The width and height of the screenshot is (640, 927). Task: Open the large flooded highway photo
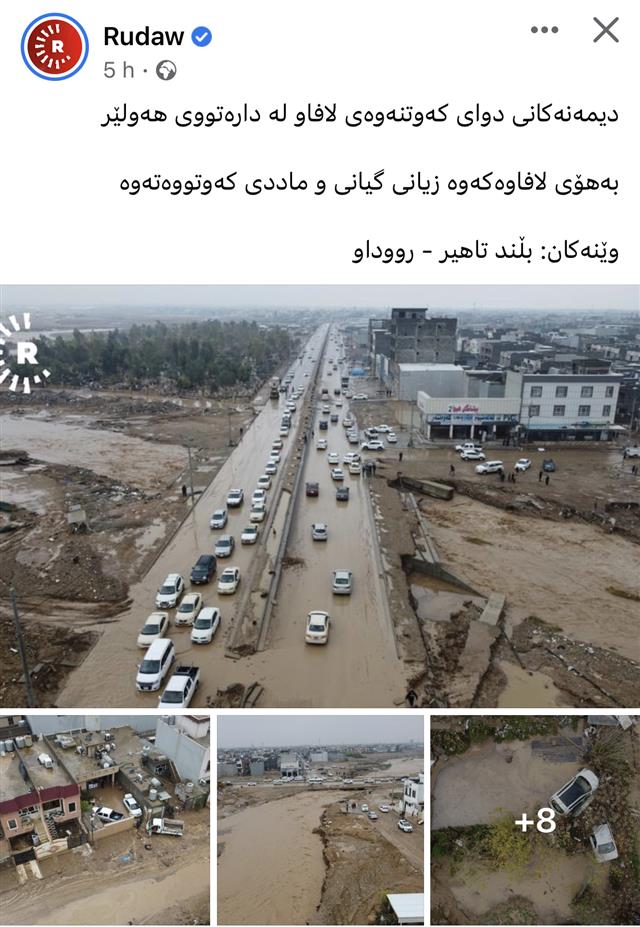[x=320, y=497]
